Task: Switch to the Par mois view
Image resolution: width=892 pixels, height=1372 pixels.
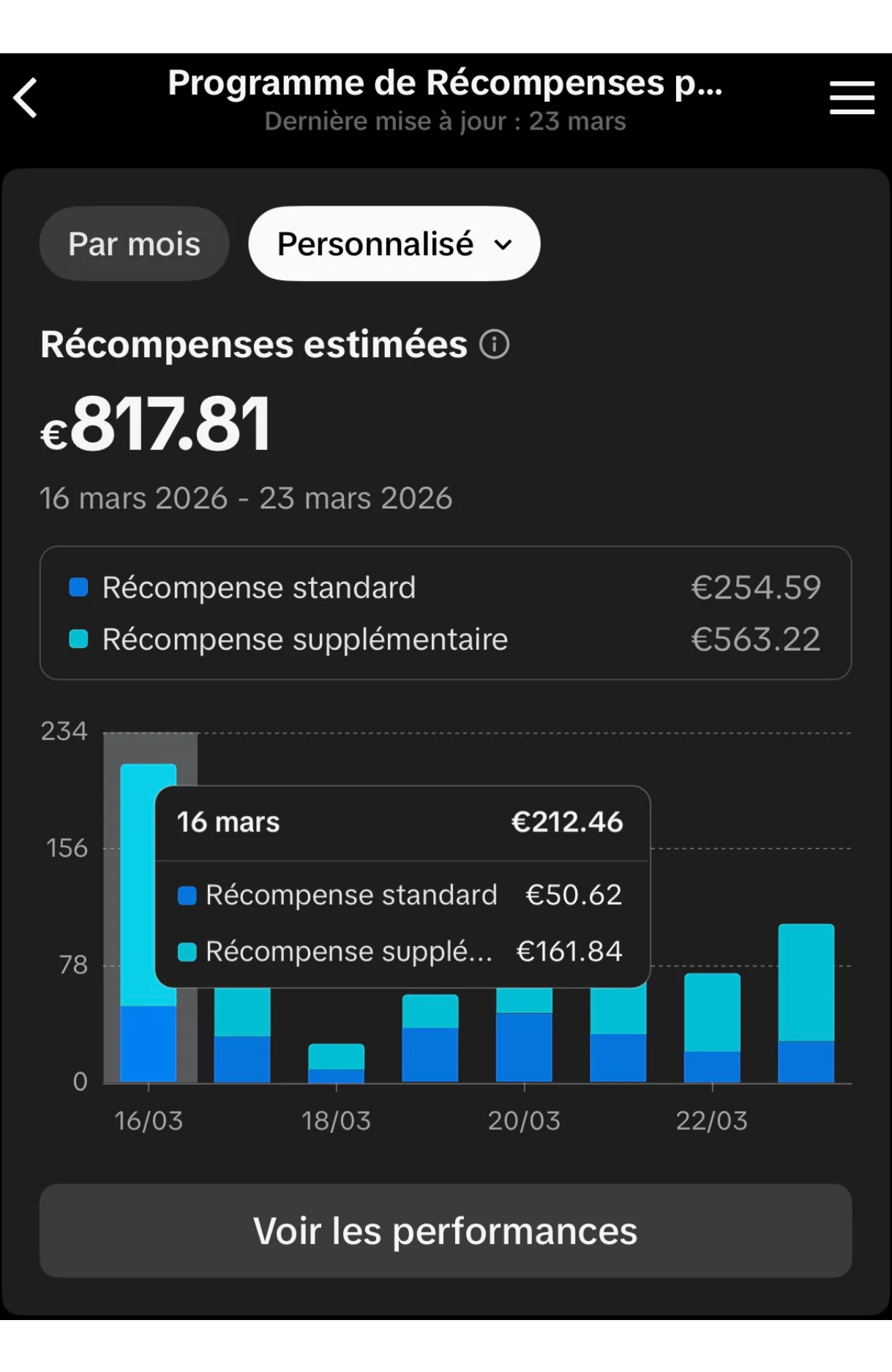Action: (x=134, y=244)
